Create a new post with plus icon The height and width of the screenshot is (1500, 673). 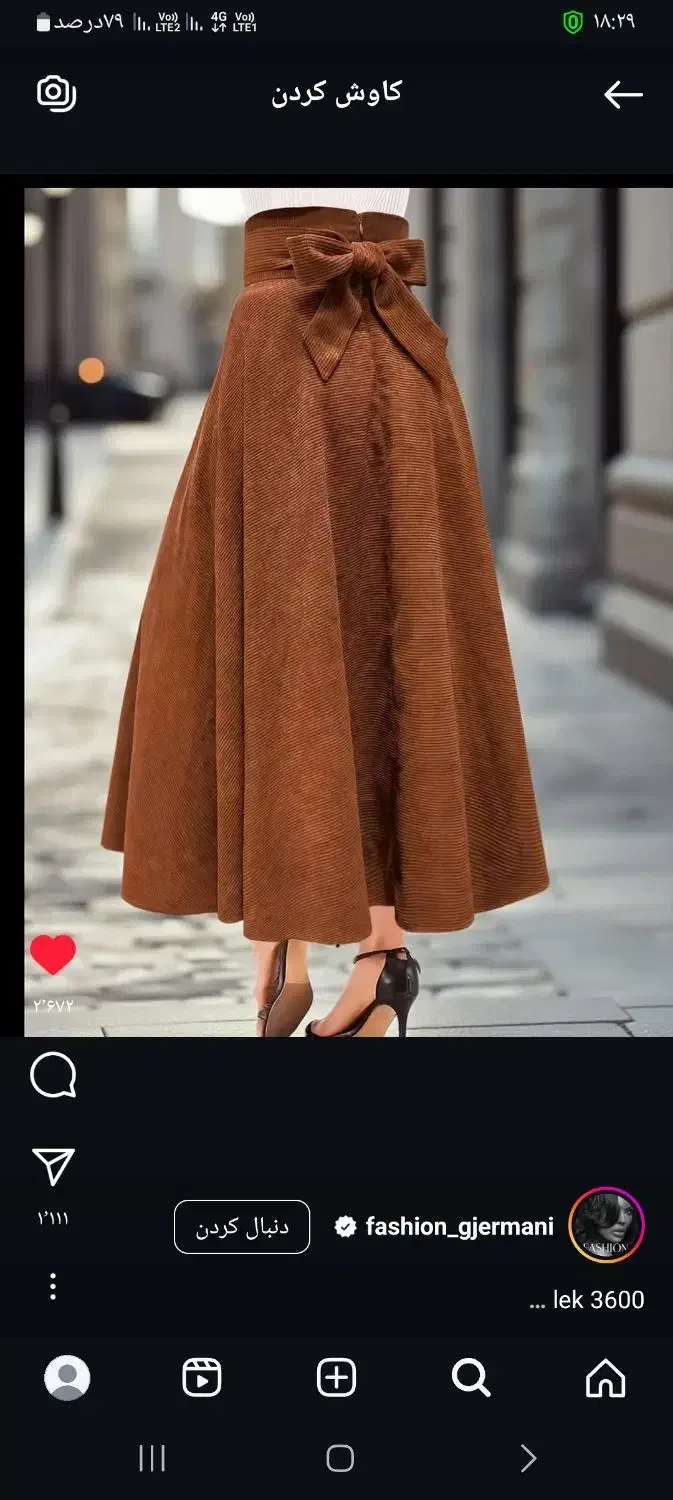click(x=337, y=1378)
